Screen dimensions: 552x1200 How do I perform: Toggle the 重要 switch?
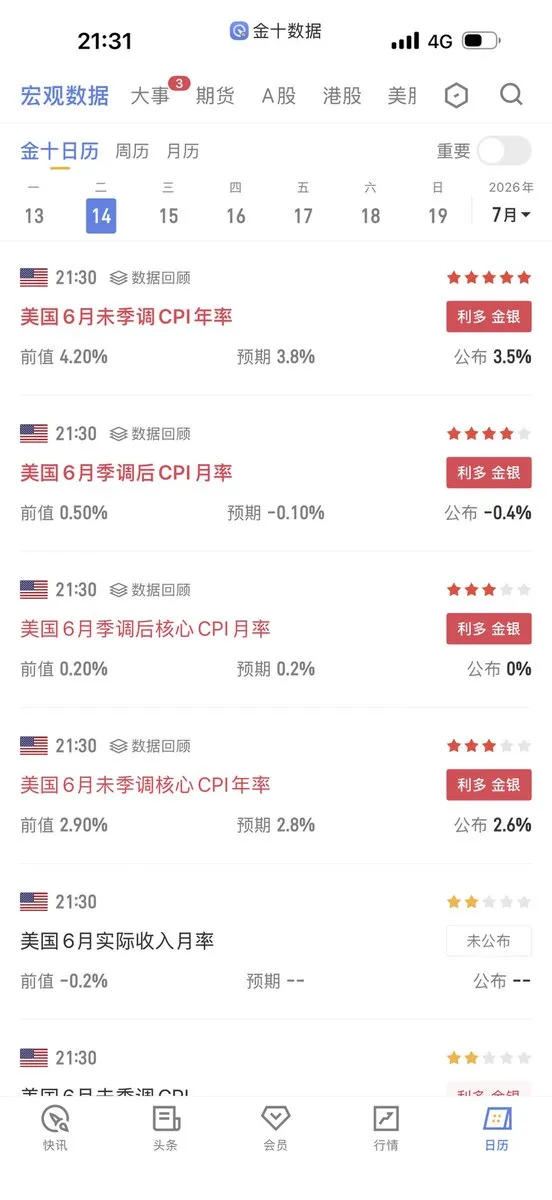[504, 151]
